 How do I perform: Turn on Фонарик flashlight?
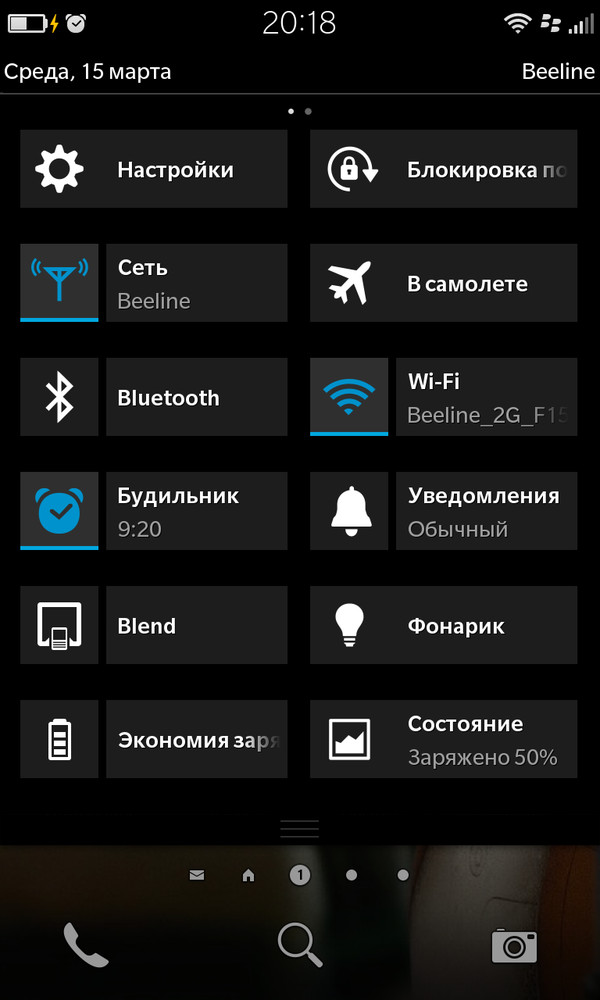[443, 625]
